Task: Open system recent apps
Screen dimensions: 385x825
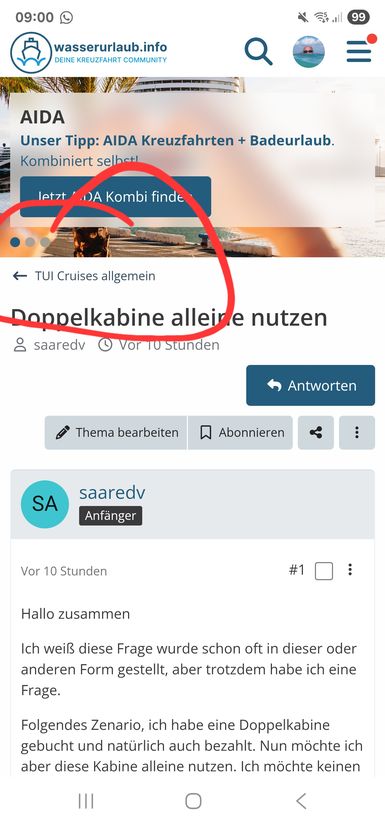Action: [x=86, y=801]
